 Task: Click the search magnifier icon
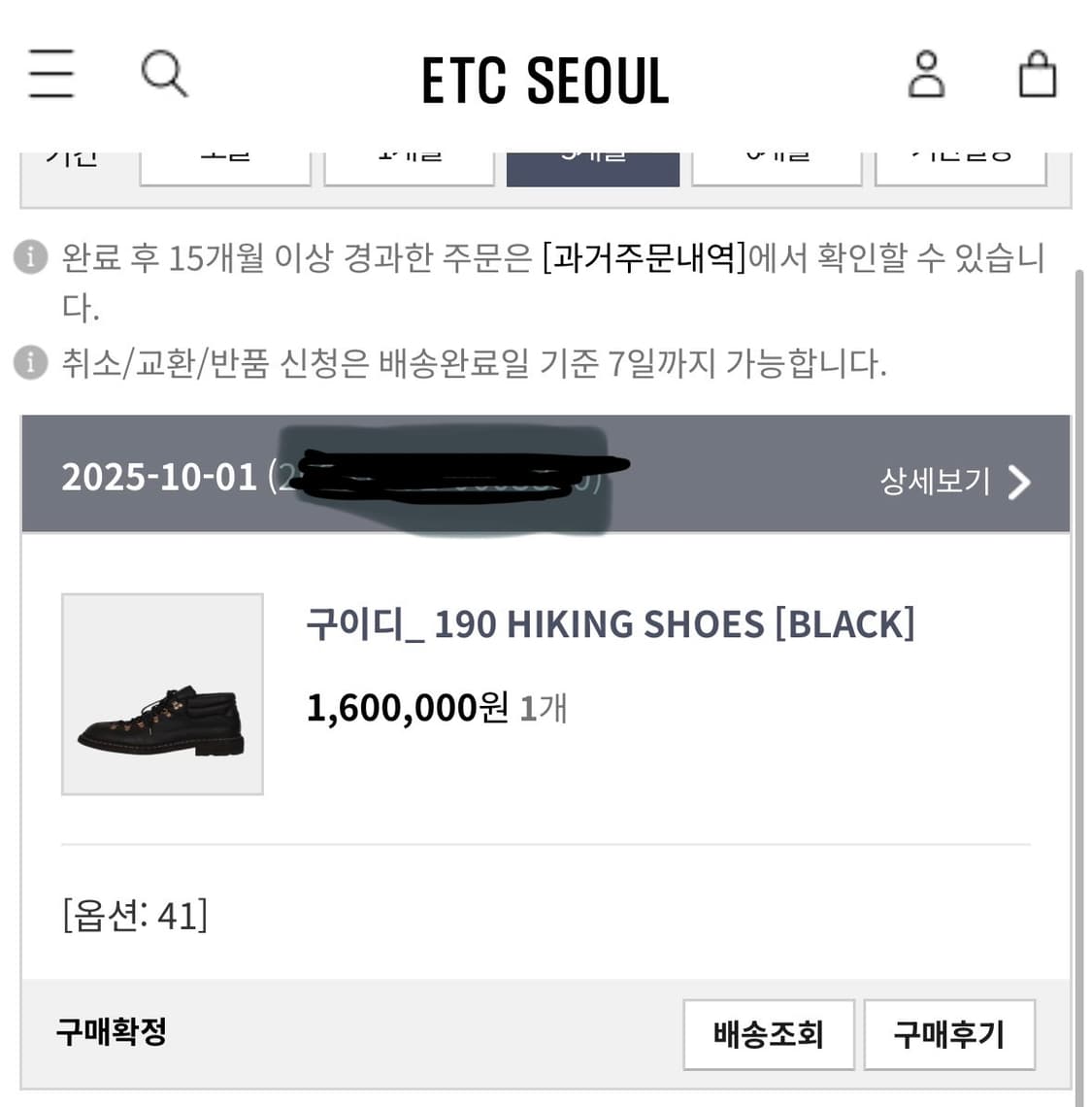coord(163,73)
